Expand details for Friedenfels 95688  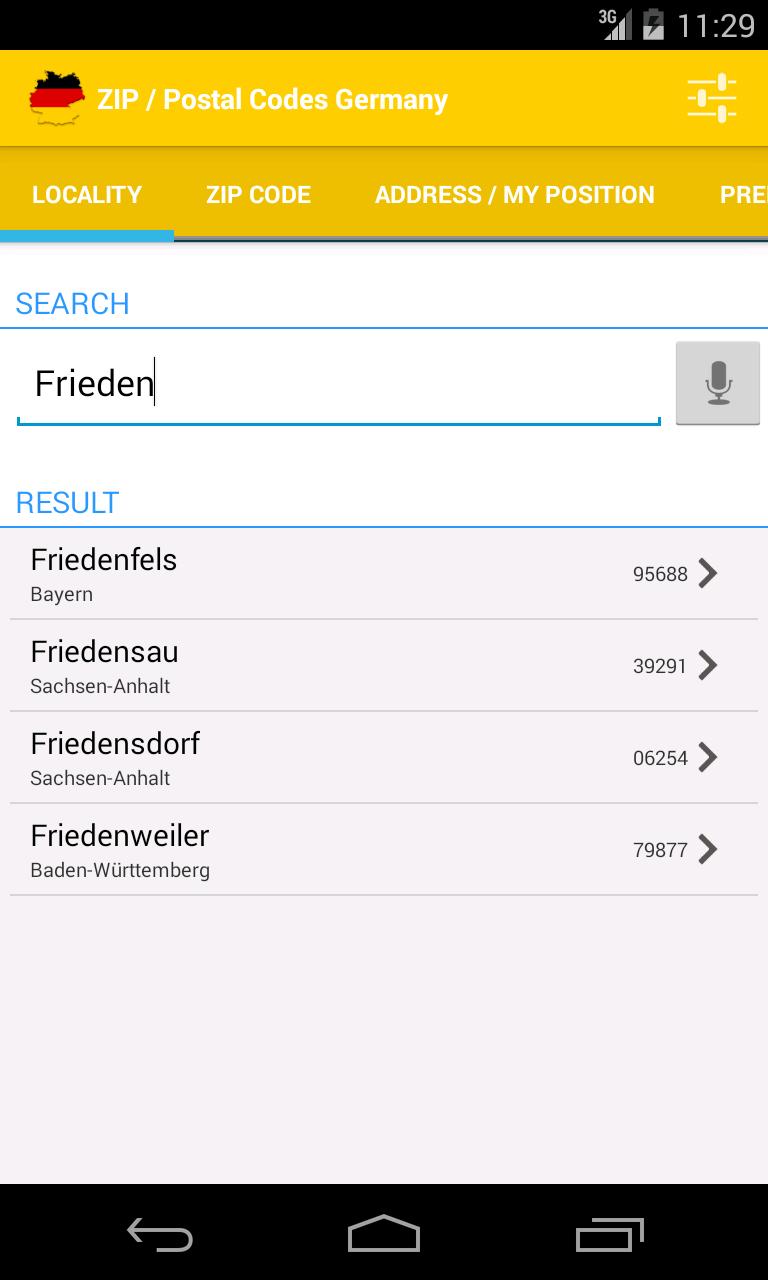tap(708, 573)
